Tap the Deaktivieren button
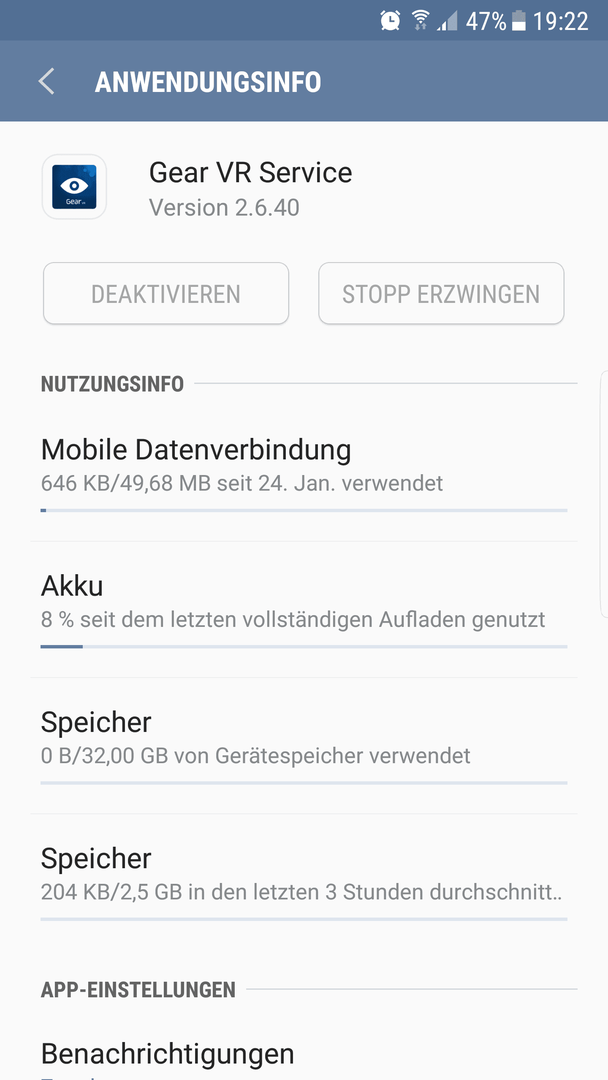The image size is (608, 1080). (166, 293)
